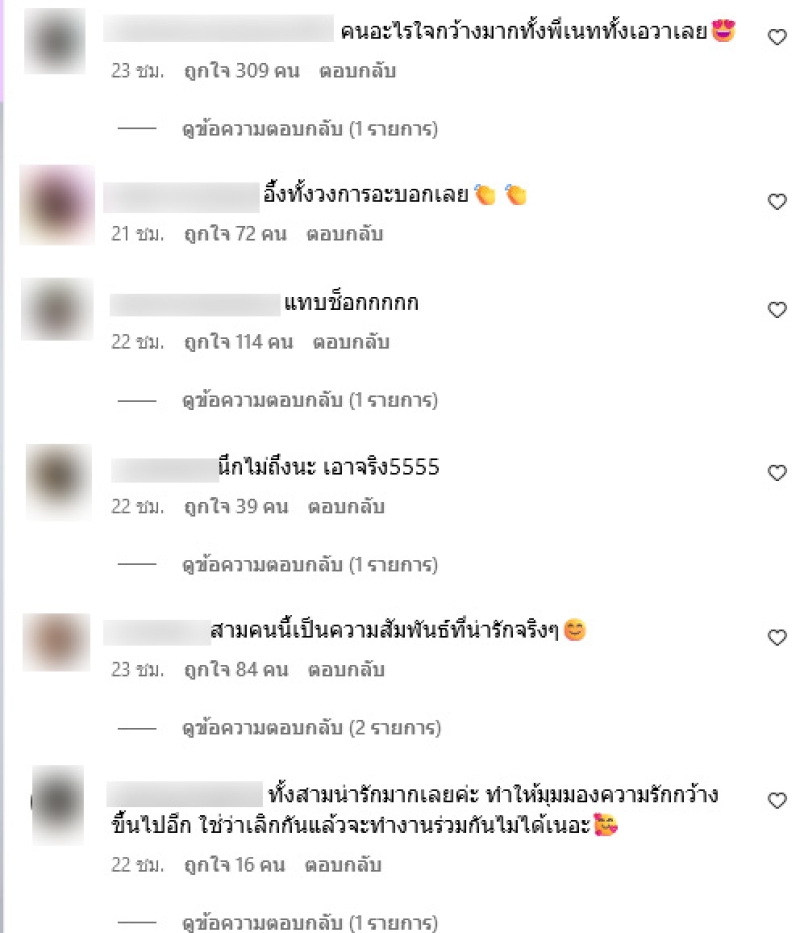View replies under the 'คนอะไรใจกว้างมาก' comment
Viewport: 800px width, 933px height.
(x=309, y=129)
